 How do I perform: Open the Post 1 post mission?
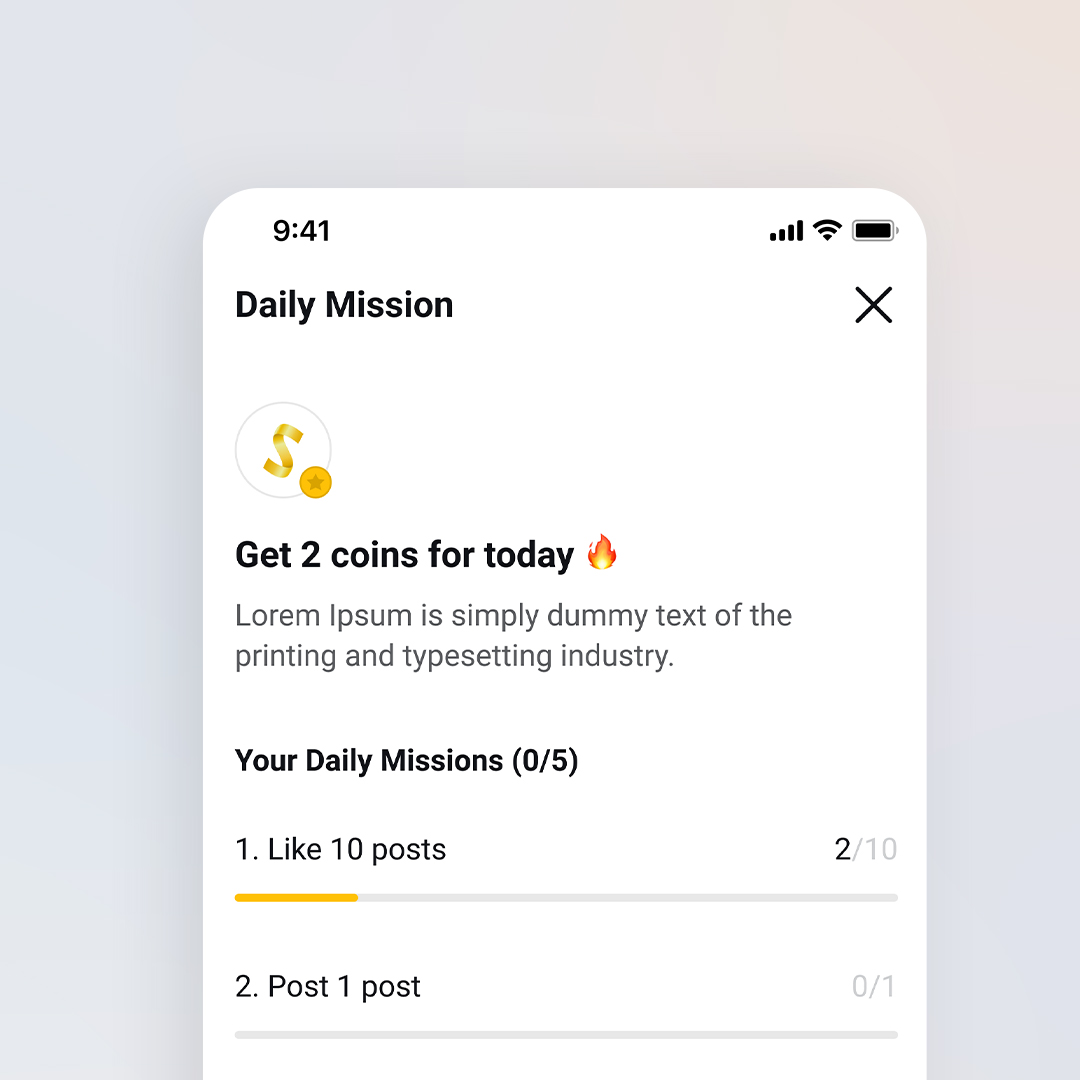click(328, 987)
